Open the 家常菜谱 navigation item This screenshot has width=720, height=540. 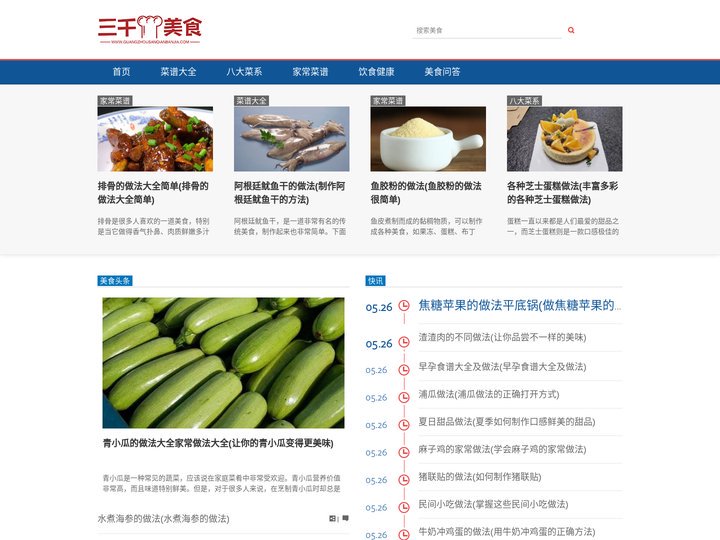tap(310, 72)
